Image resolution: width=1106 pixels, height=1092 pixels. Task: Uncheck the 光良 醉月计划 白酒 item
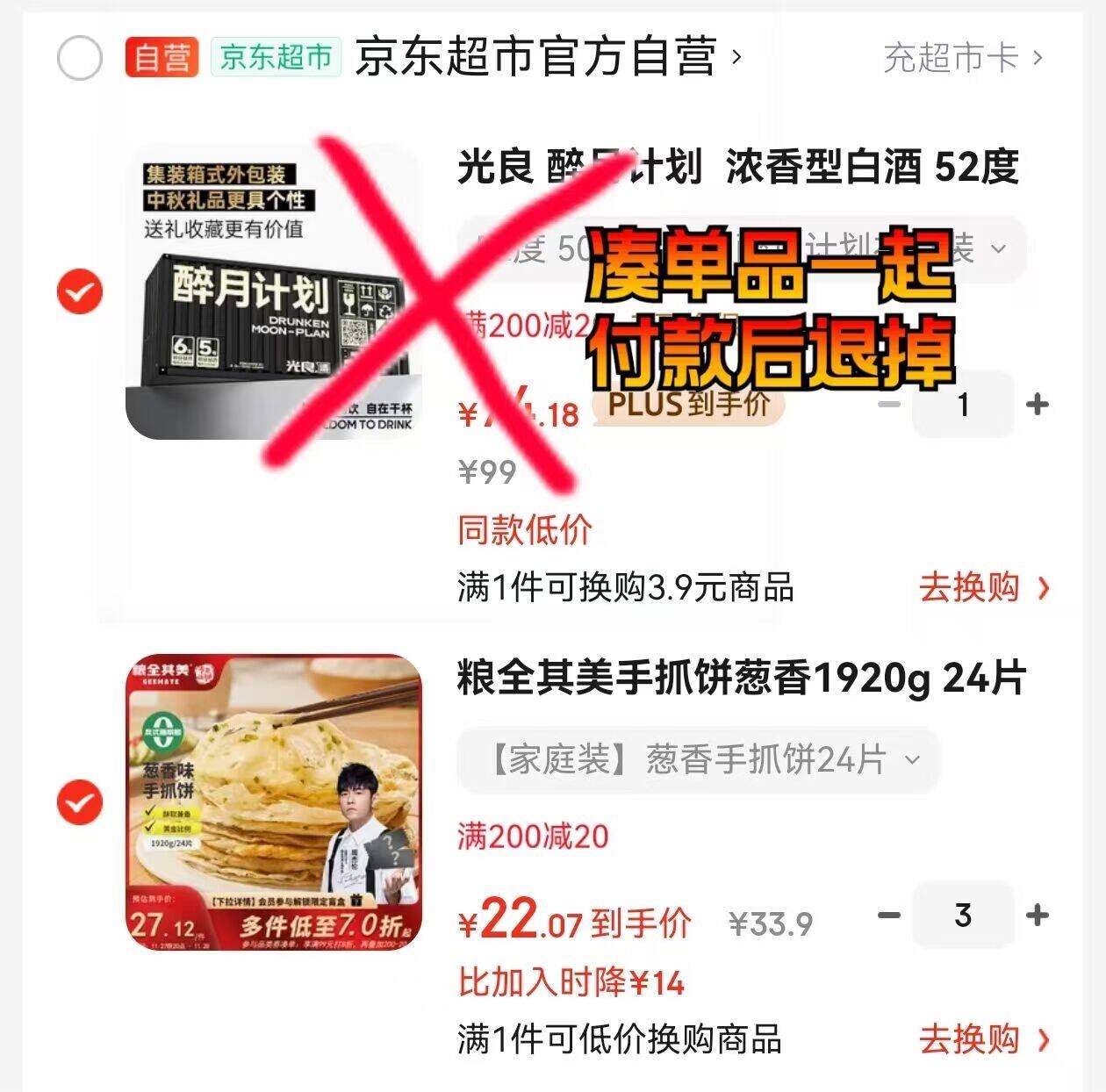(x=79, y=291)
